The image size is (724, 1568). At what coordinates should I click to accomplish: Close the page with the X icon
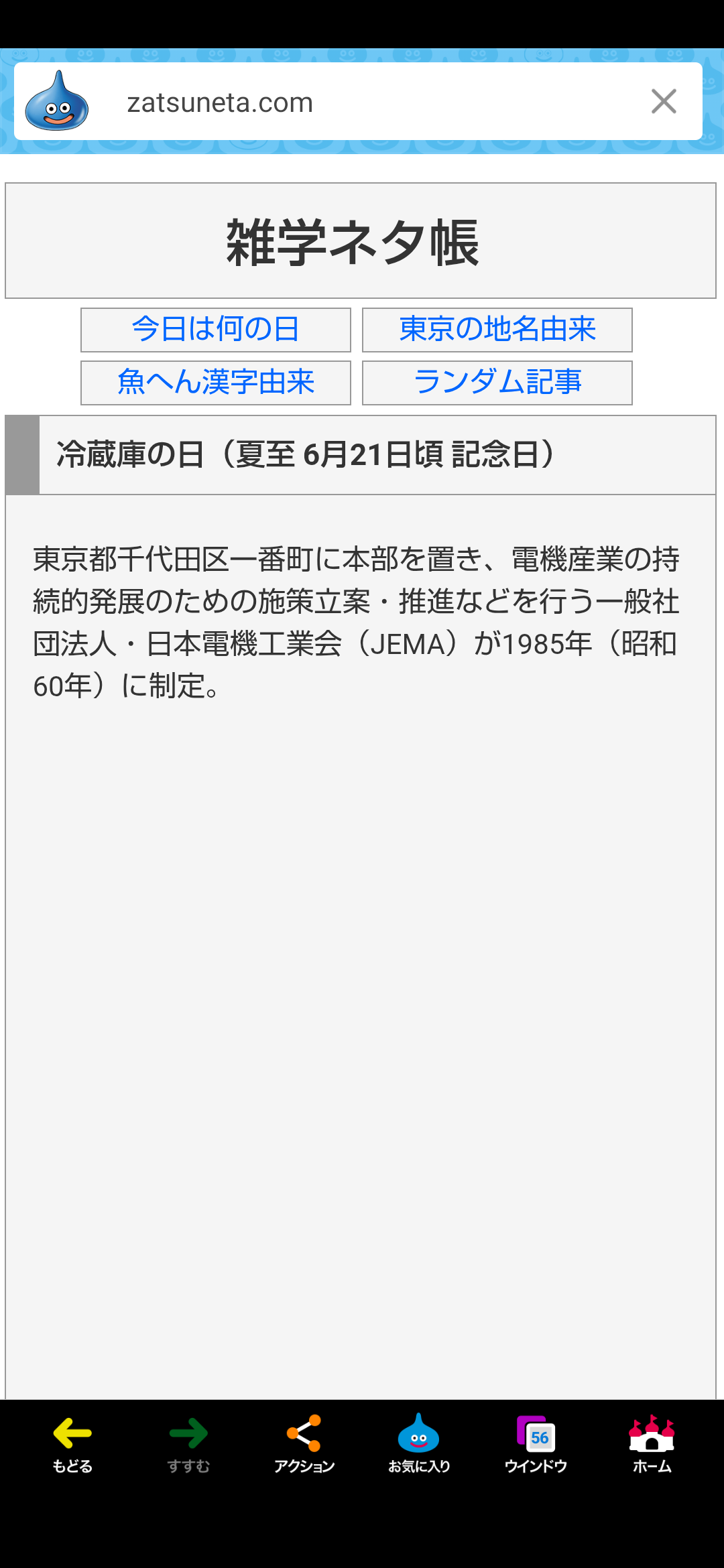point(664,102)
